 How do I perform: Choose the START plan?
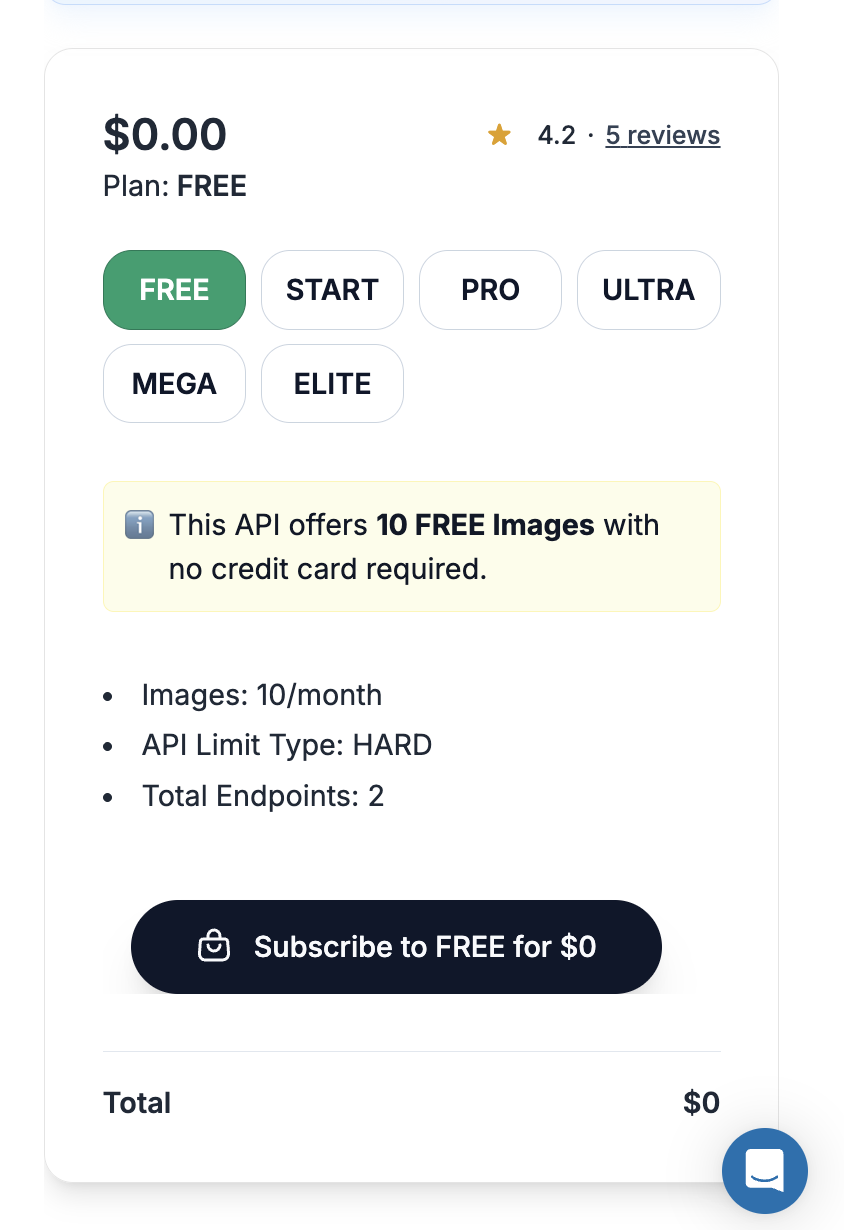(x=332, y=290)
